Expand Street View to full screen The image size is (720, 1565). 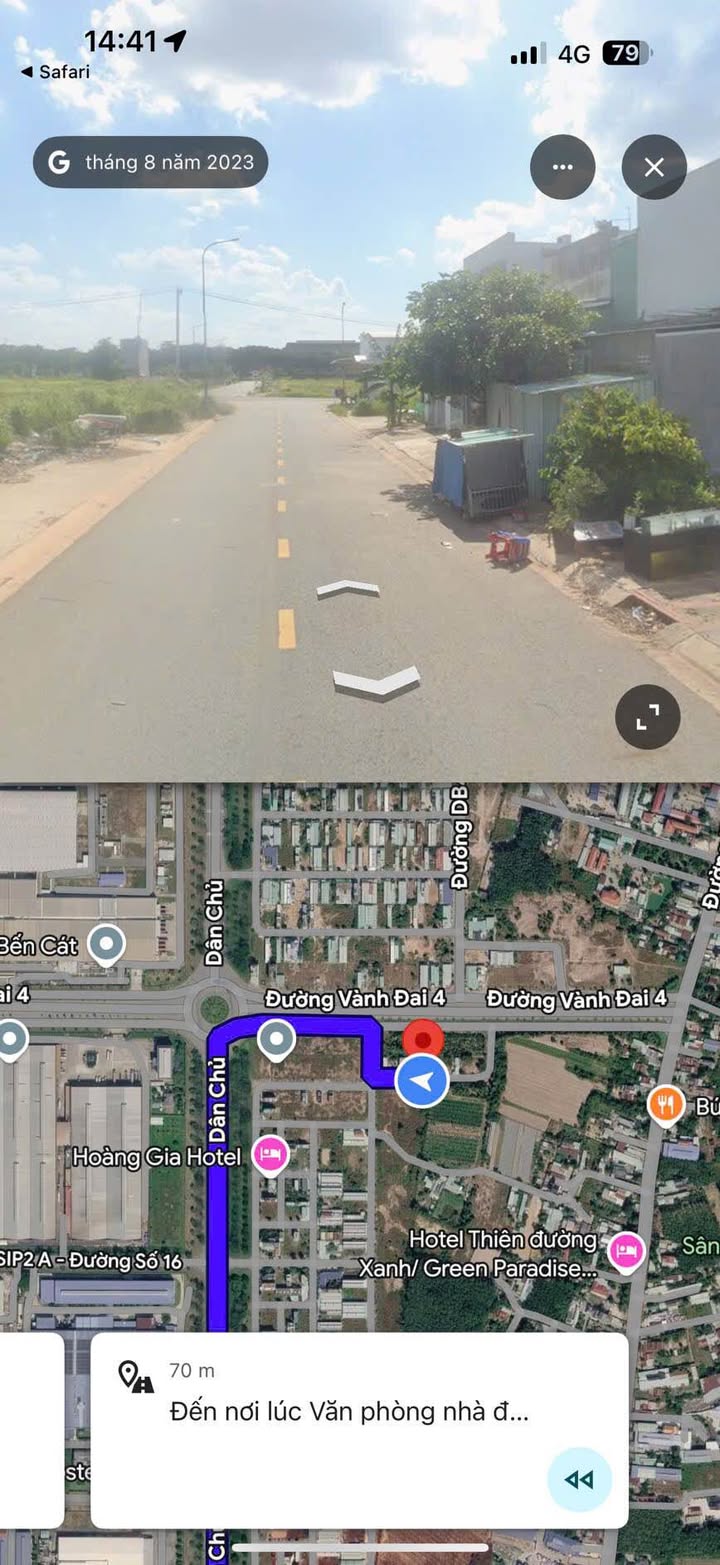pyautogui.click(x=648, y=716)
